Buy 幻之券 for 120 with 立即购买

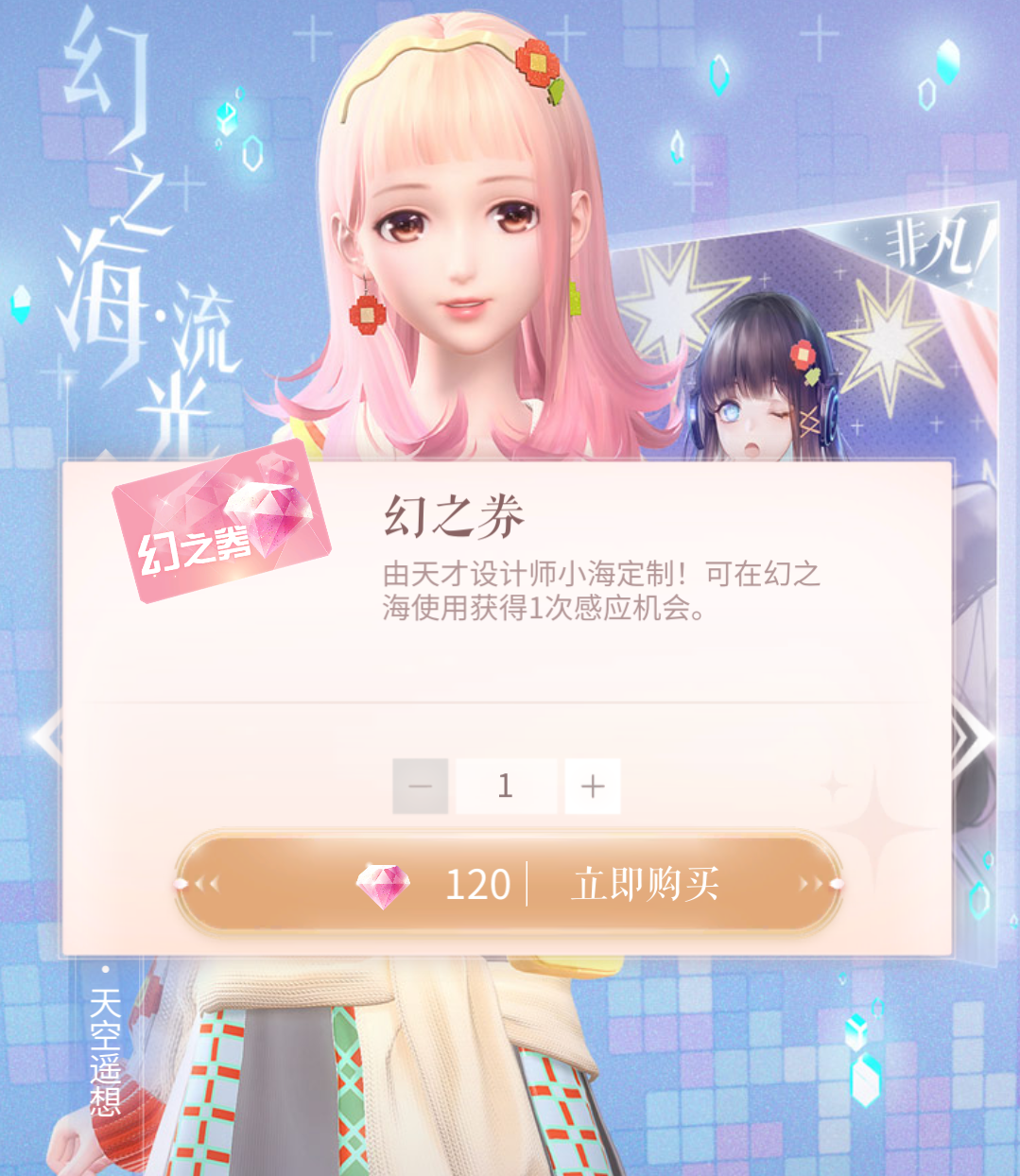(509, 884)
